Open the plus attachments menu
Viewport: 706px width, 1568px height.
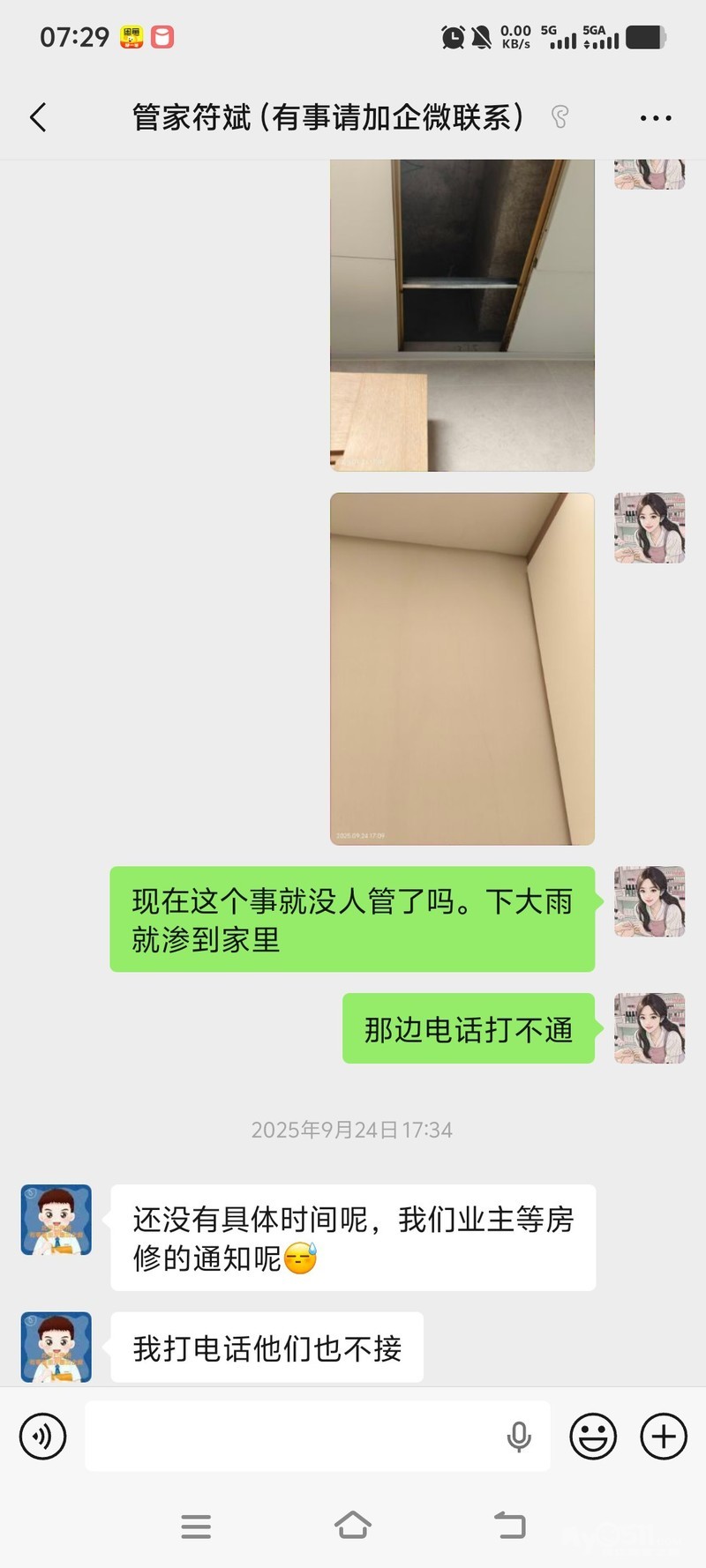point(664,1436)
